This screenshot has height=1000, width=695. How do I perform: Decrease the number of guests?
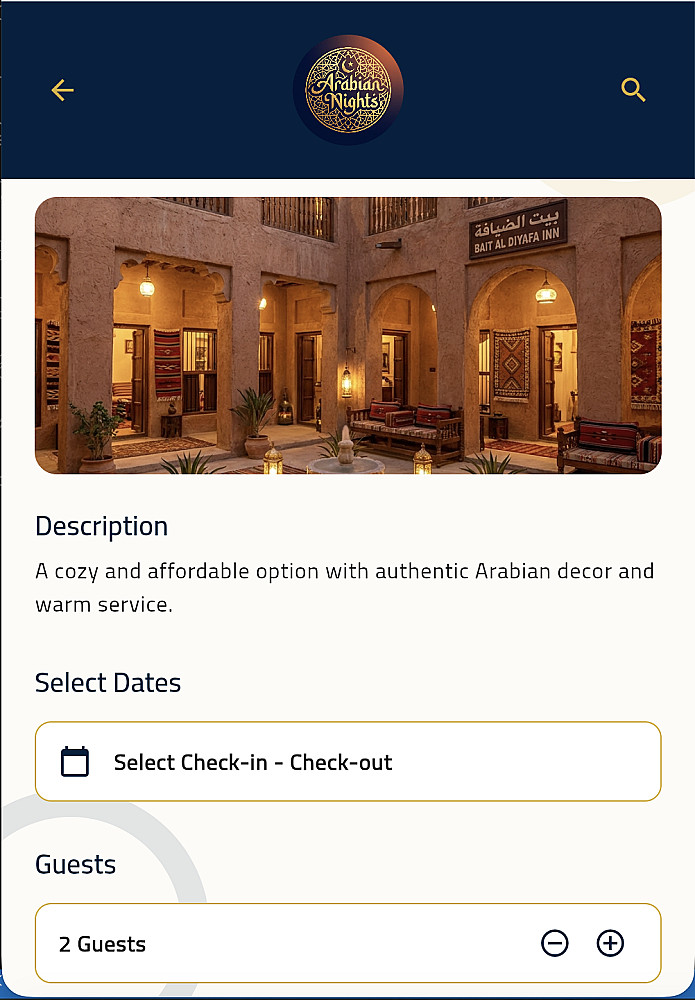555,943
